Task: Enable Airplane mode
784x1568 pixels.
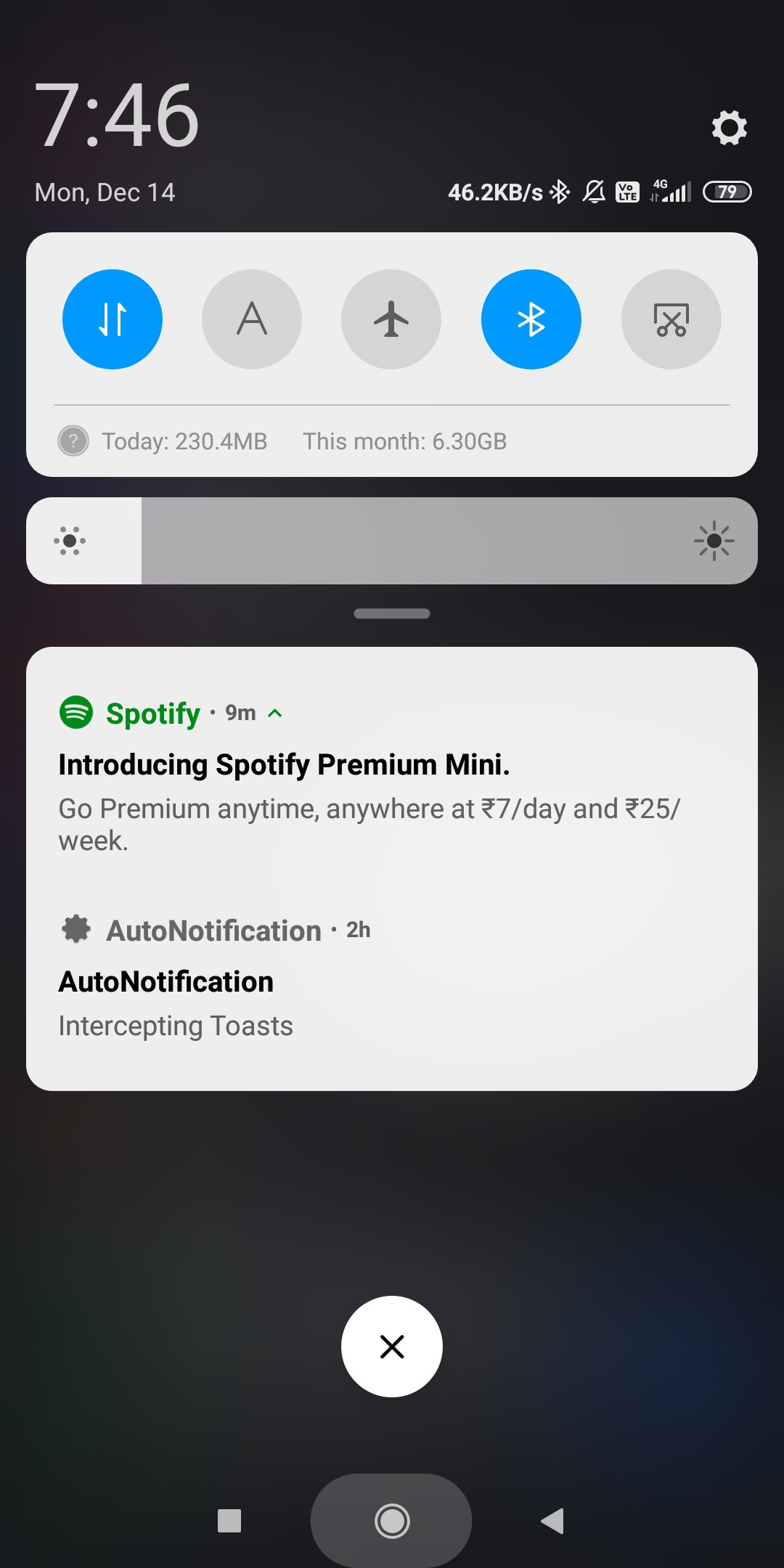Action: tap(391, 319)
